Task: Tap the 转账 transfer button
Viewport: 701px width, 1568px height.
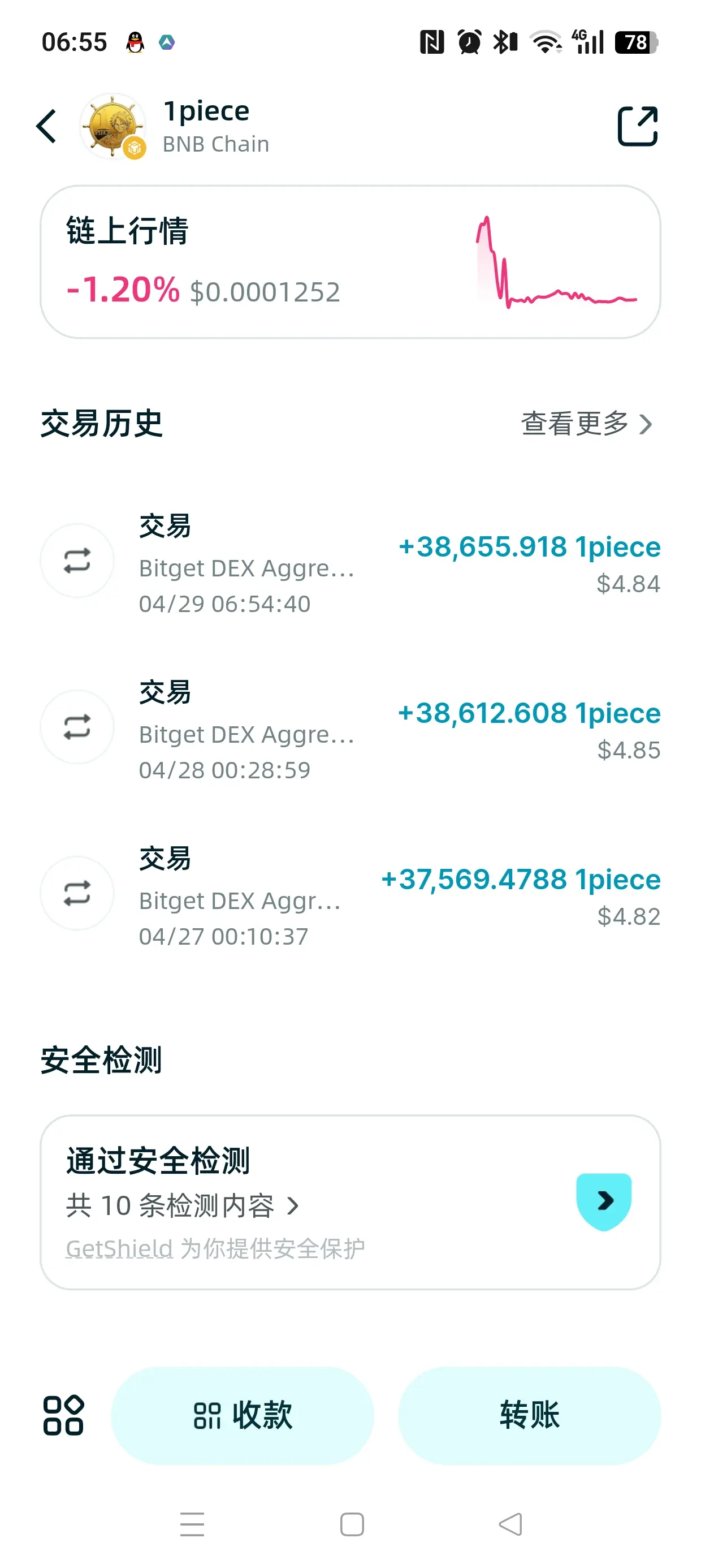Action: [529, 1415]
